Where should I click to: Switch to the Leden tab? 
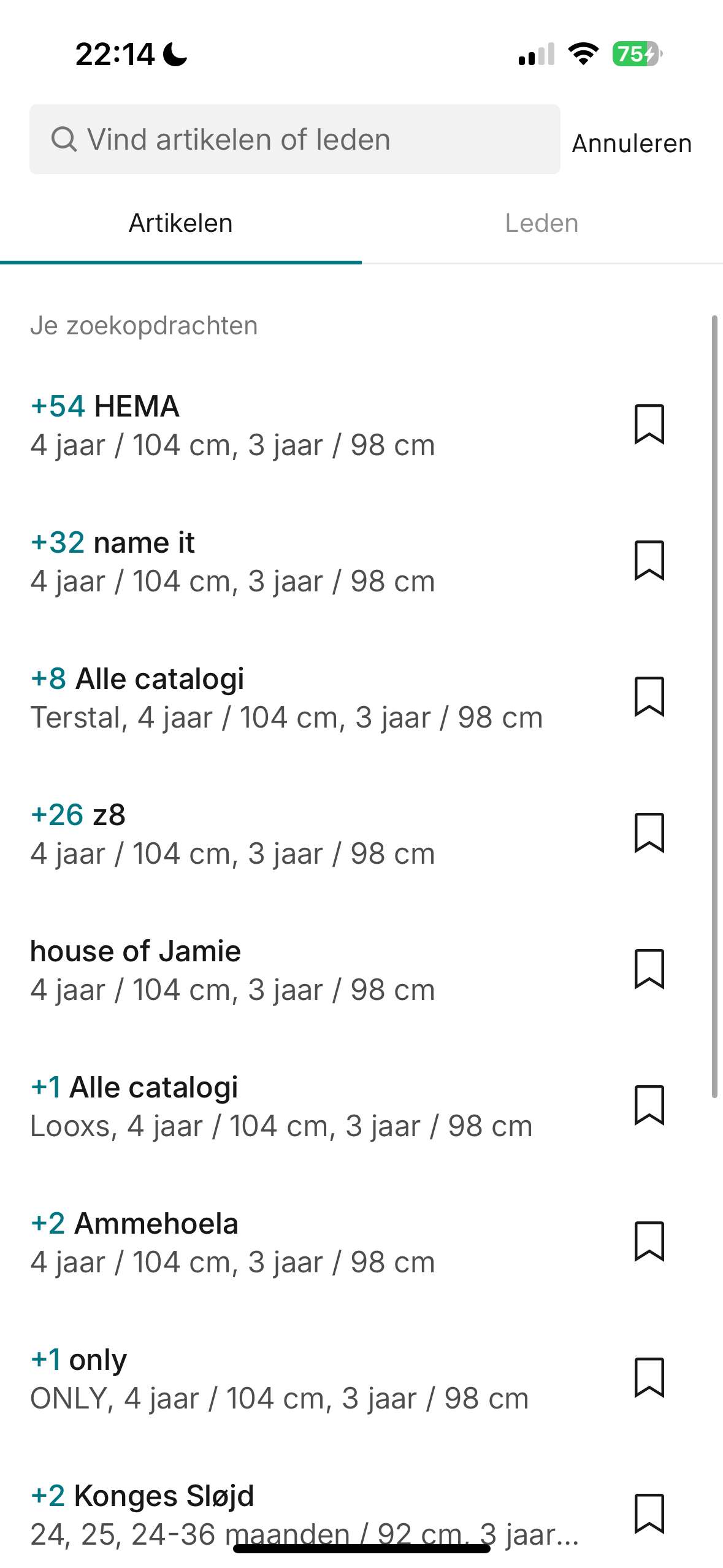pos(542,223)
